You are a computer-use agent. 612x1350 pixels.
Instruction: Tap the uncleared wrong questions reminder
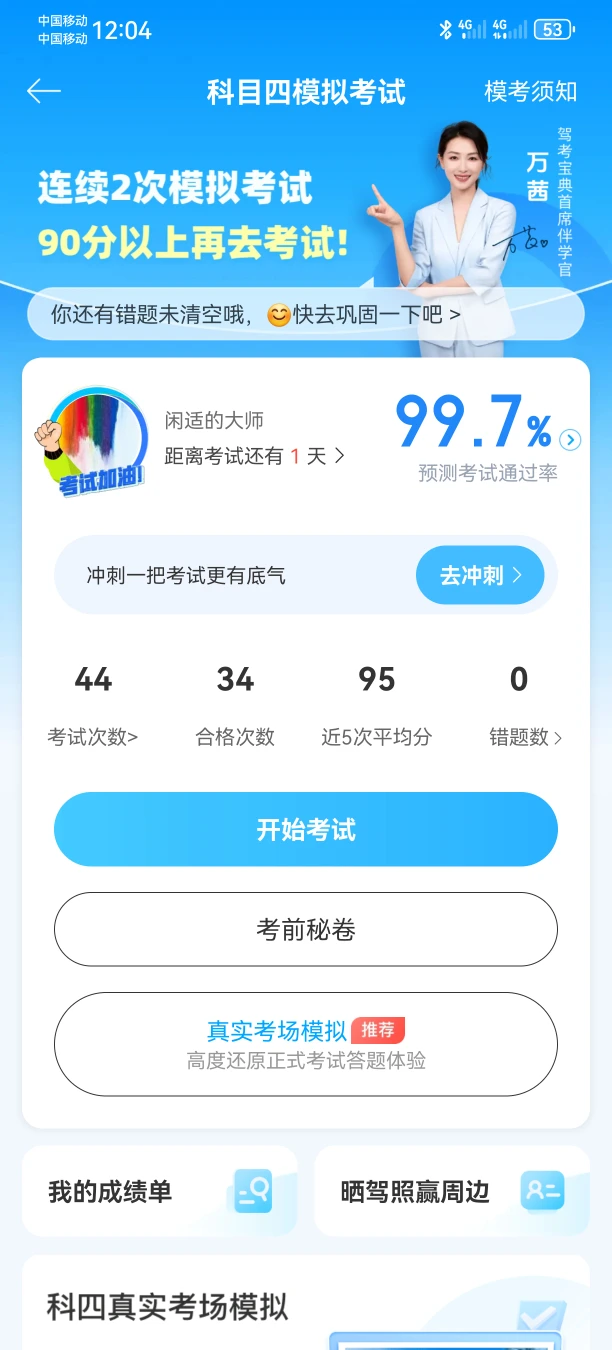305,314
